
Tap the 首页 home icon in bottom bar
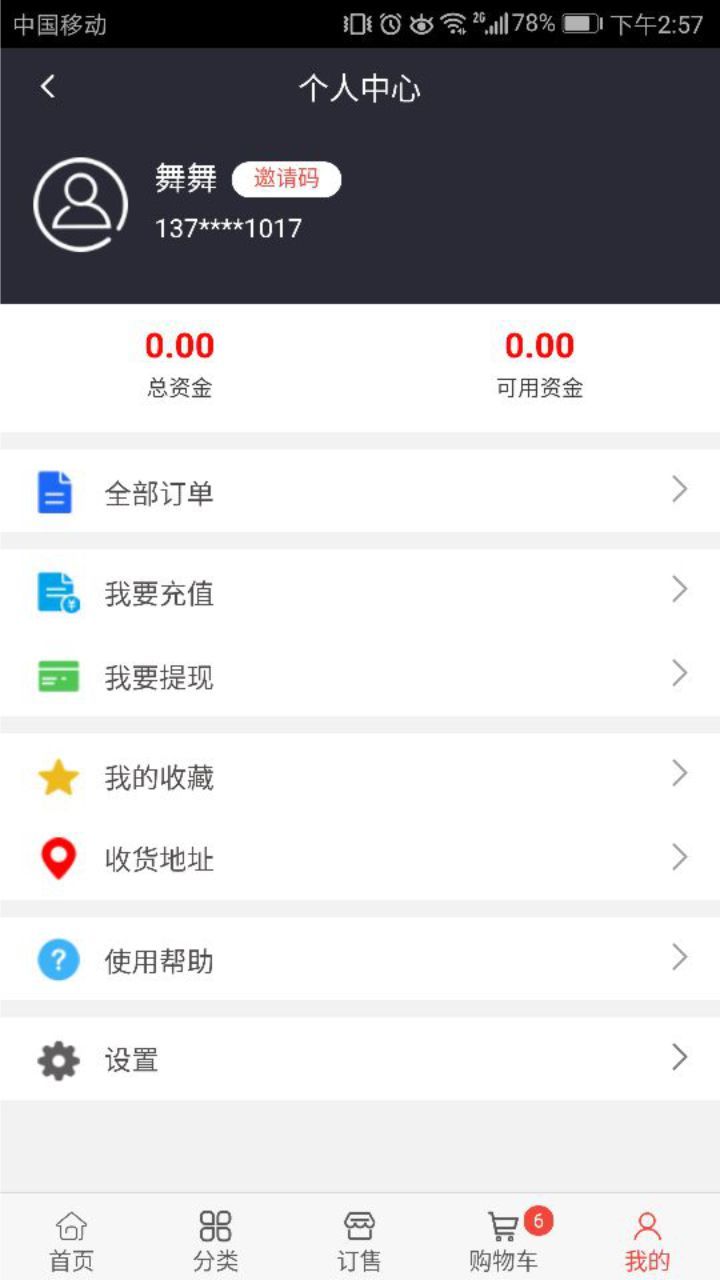point(71,1235)
